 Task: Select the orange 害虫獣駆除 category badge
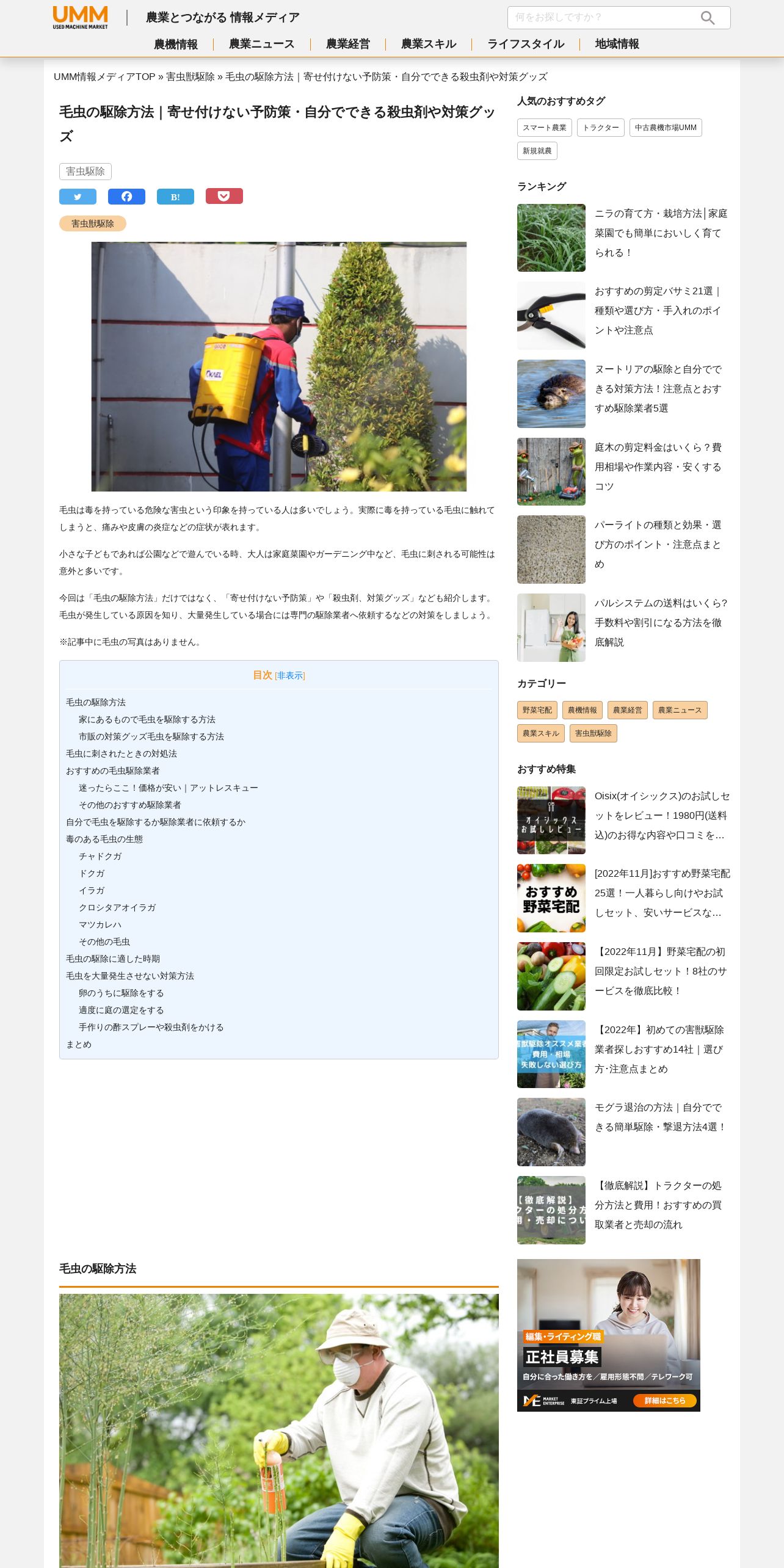point(93,223)
